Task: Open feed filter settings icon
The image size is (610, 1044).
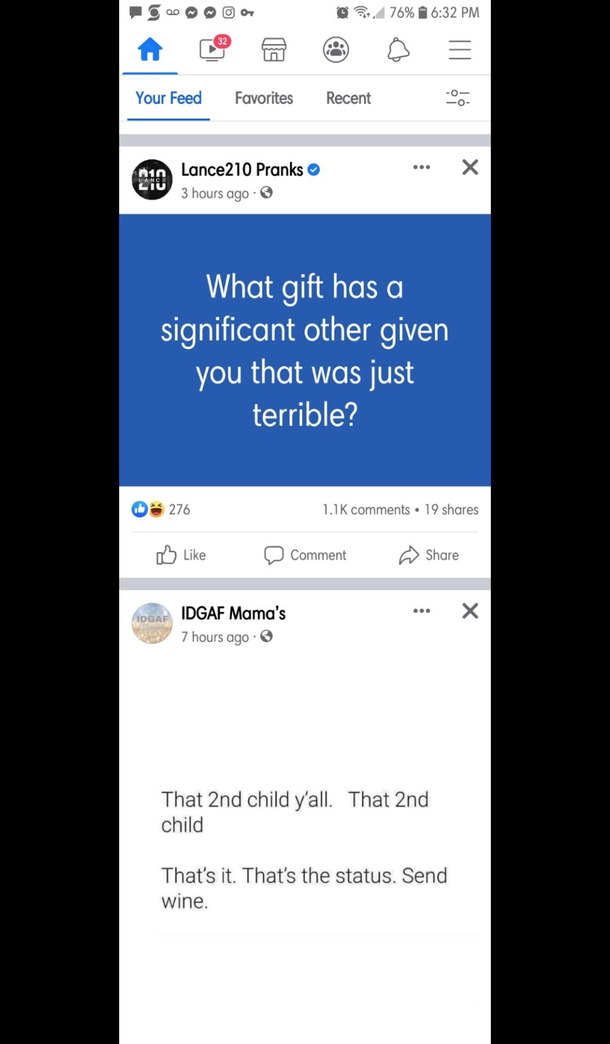Action: (457, 98)
